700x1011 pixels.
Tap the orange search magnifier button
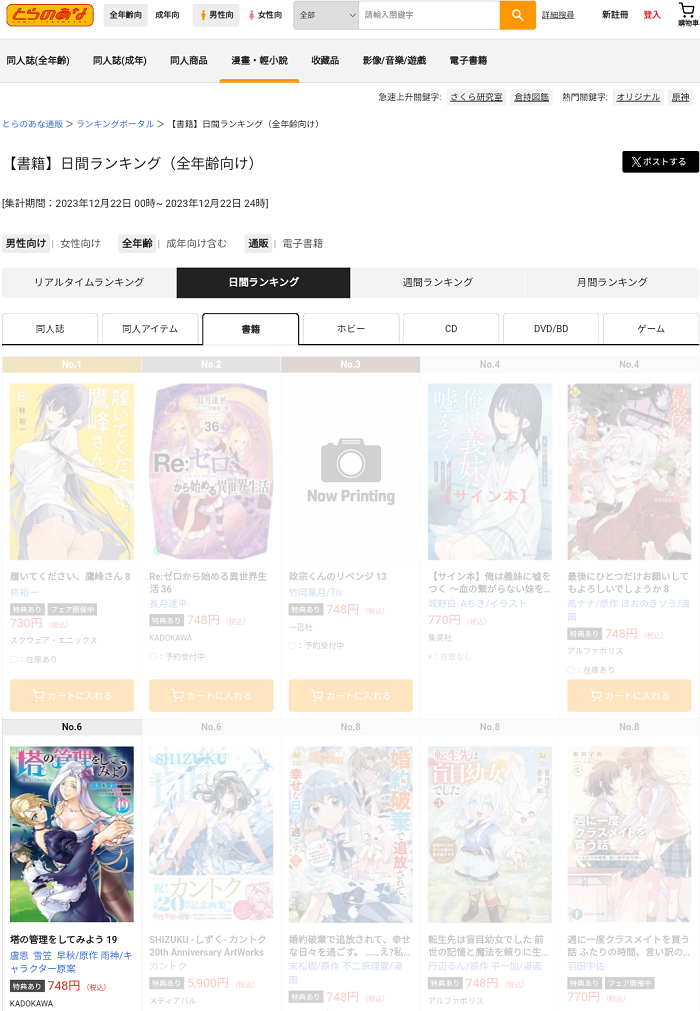tap(517, 15)
